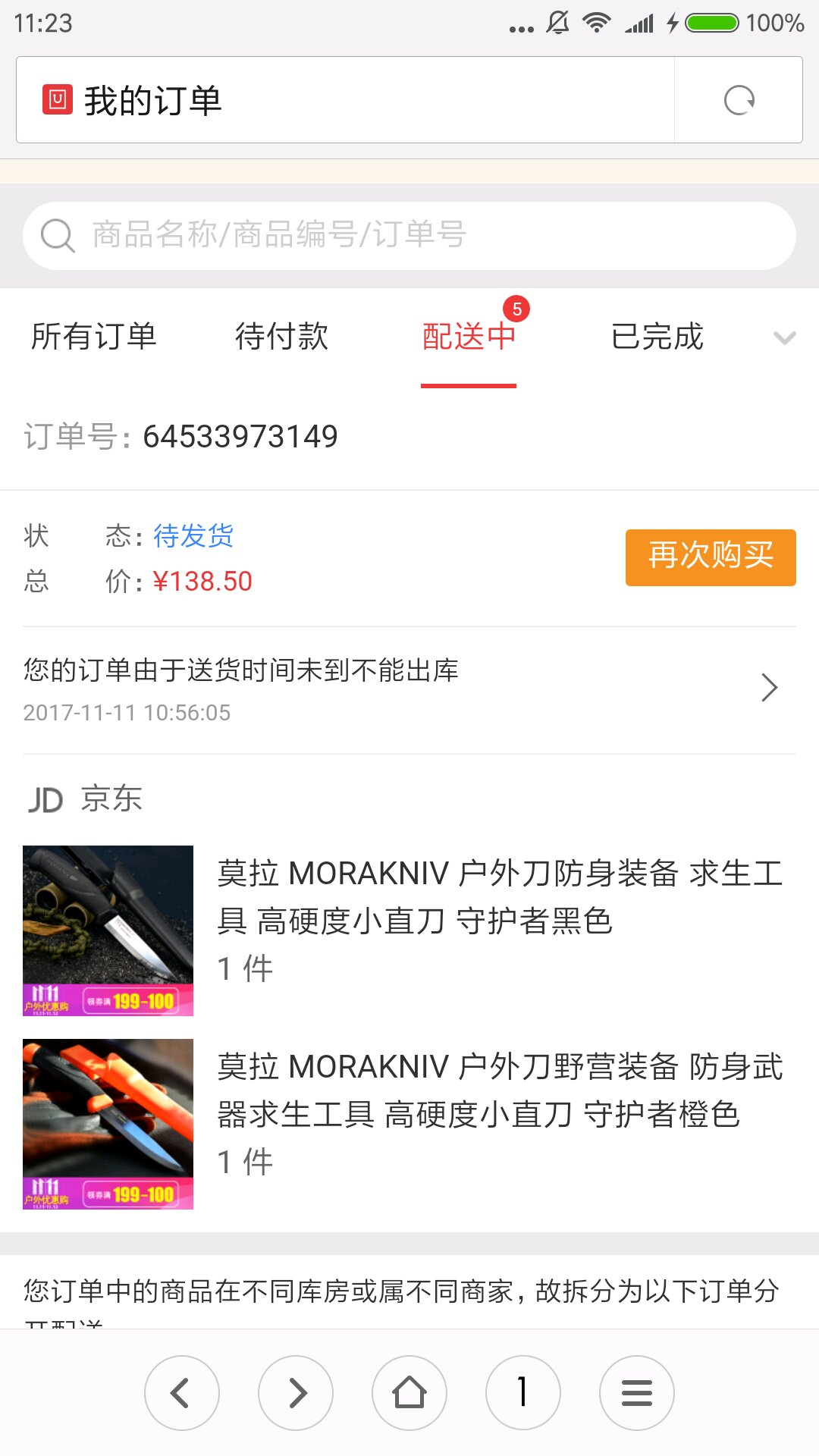Screen dimensions: 819x1456
Task: Tap the 我的订单 address bar
Action: [346, 100]
